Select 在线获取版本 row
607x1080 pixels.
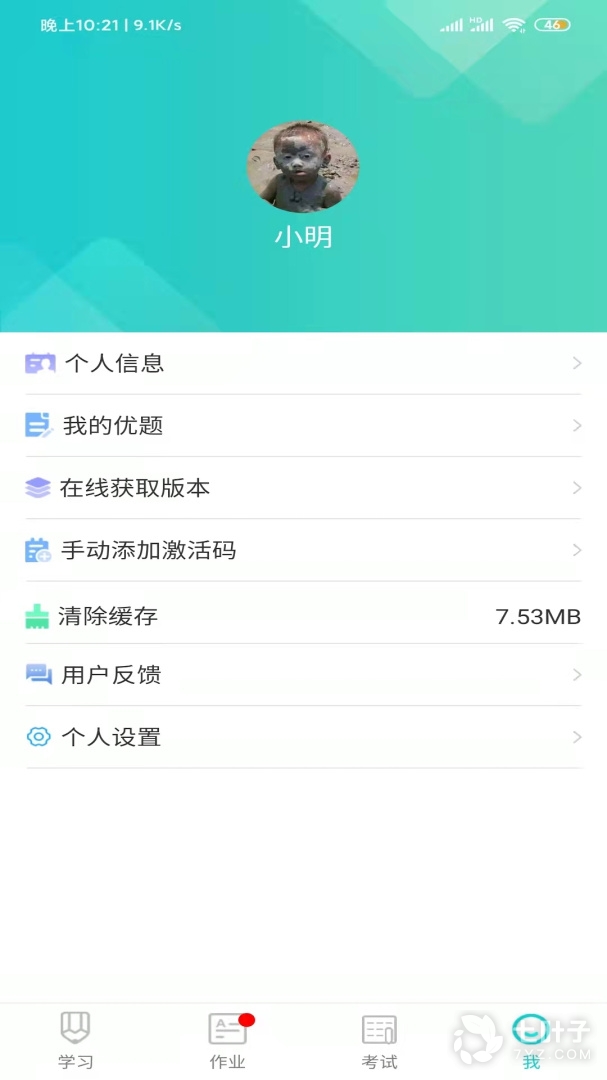click(303, 488)
